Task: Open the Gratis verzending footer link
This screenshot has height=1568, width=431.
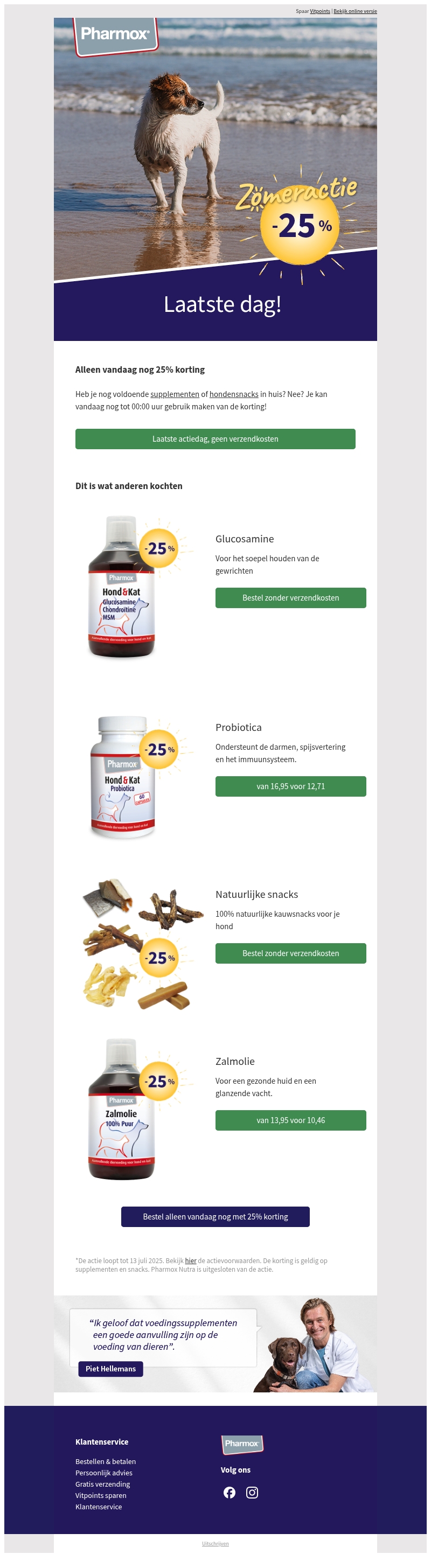Action: (102, 1484)
